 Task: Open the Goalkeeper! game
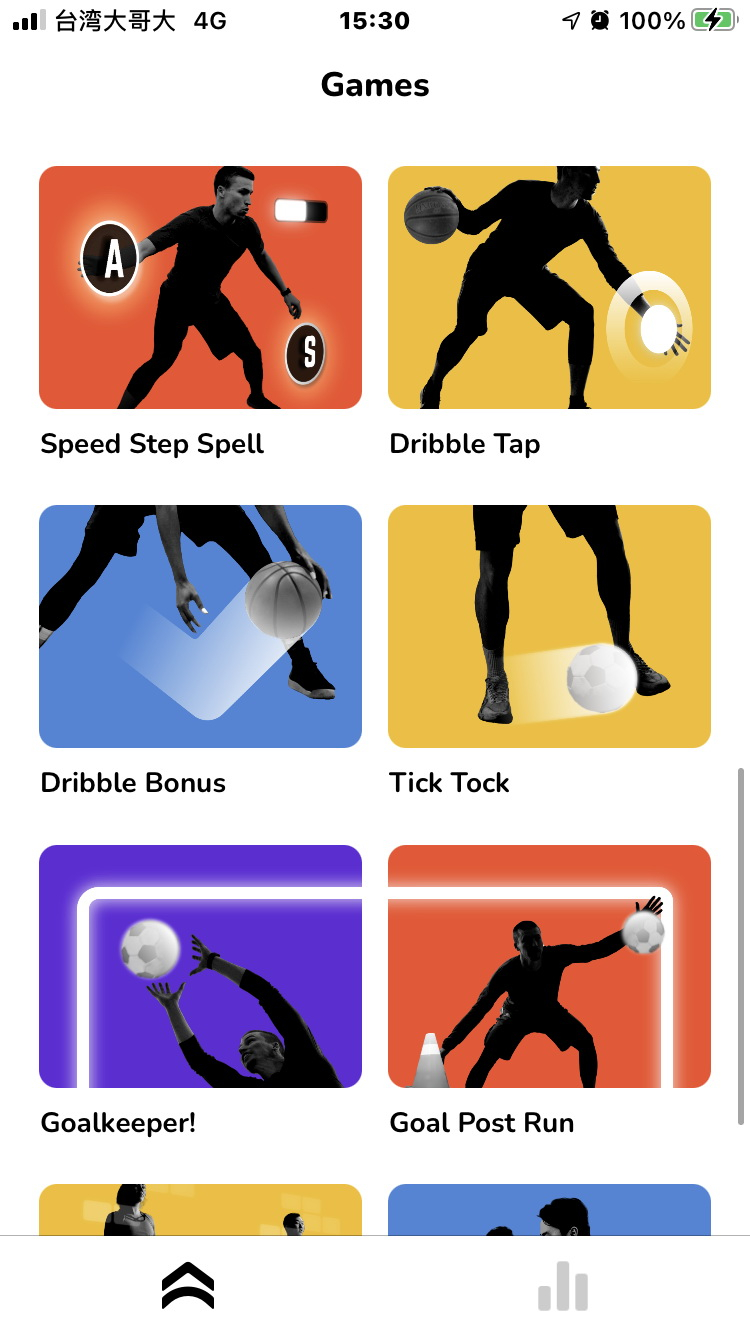click(x=200, y=967)
